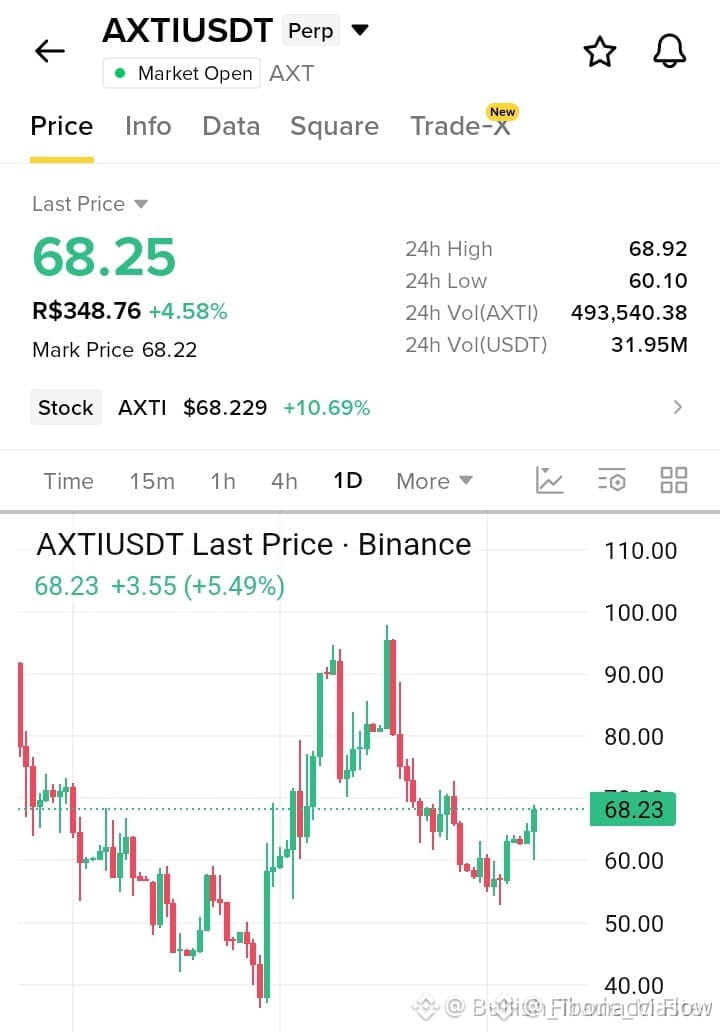Open the Square tab
This screenshot has width=720, height=1032.
[334, 126]
